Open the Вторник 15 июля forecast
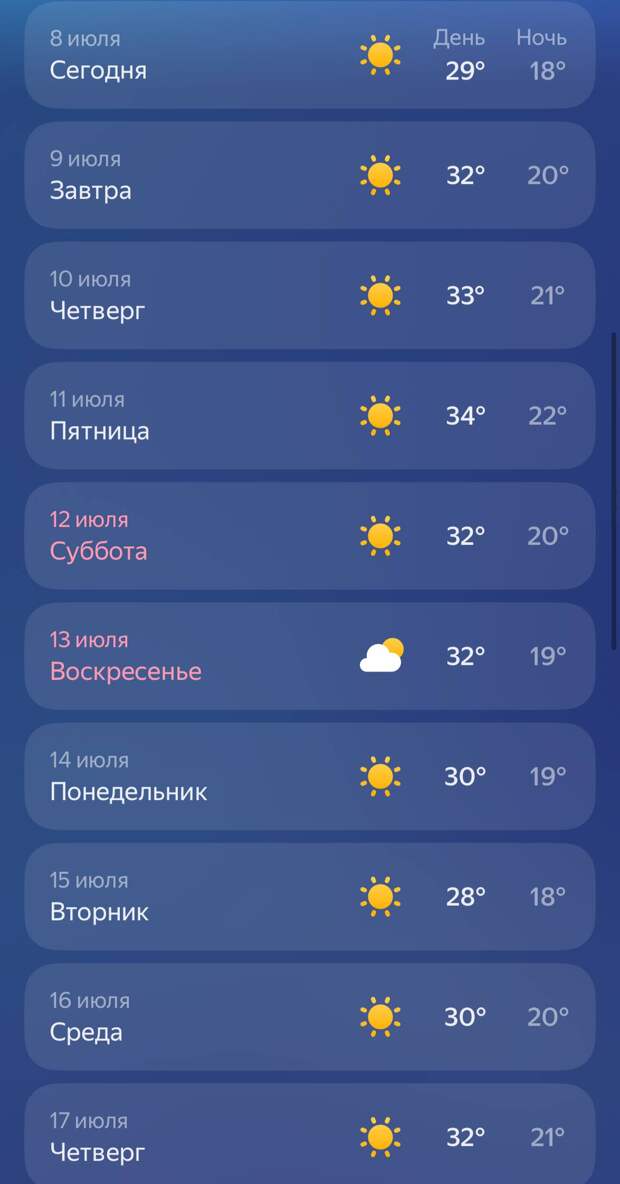 pos(310,896)
